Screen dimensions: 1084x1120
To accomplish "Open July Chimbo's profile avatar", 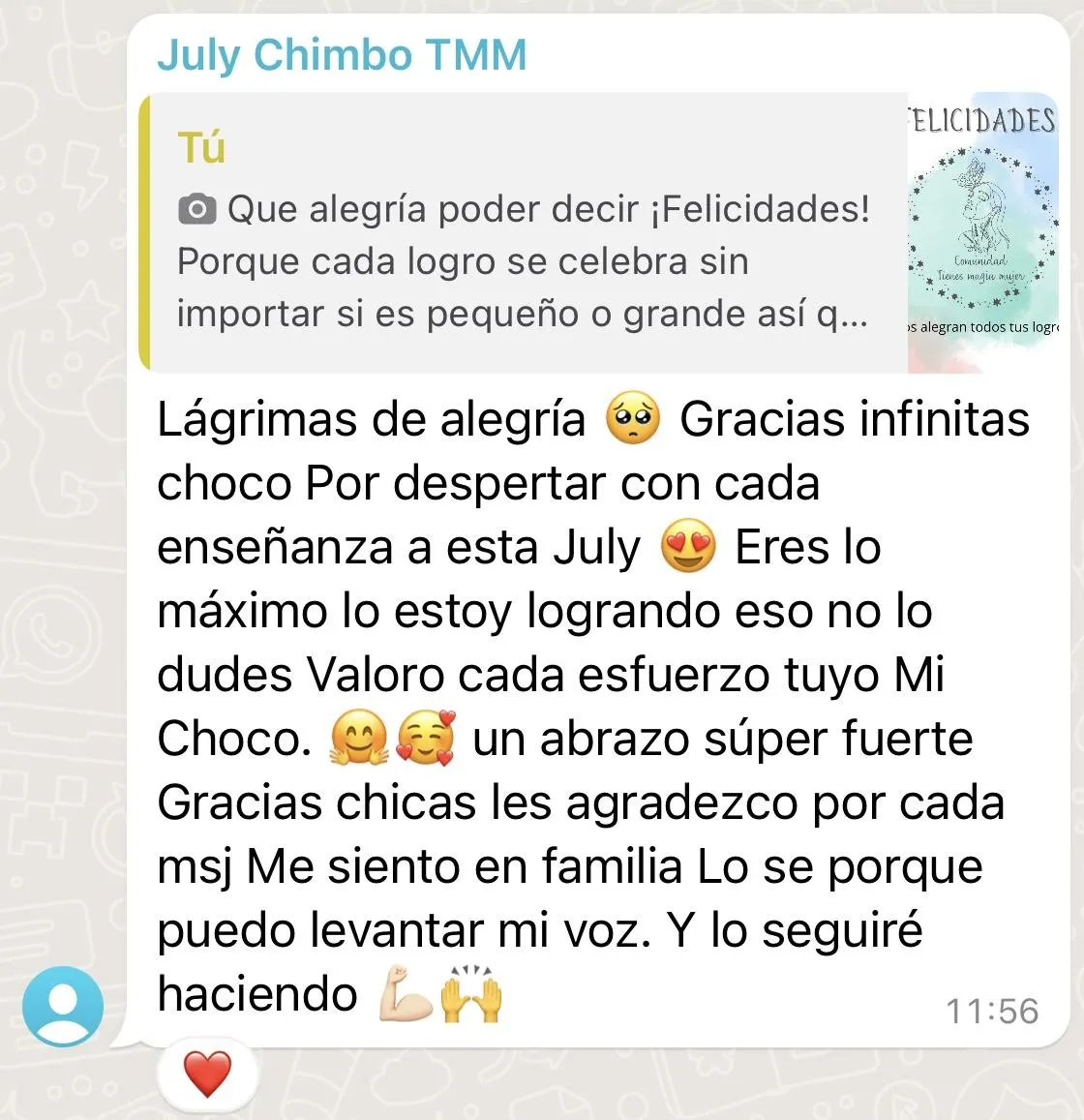I will point(63,1006).
